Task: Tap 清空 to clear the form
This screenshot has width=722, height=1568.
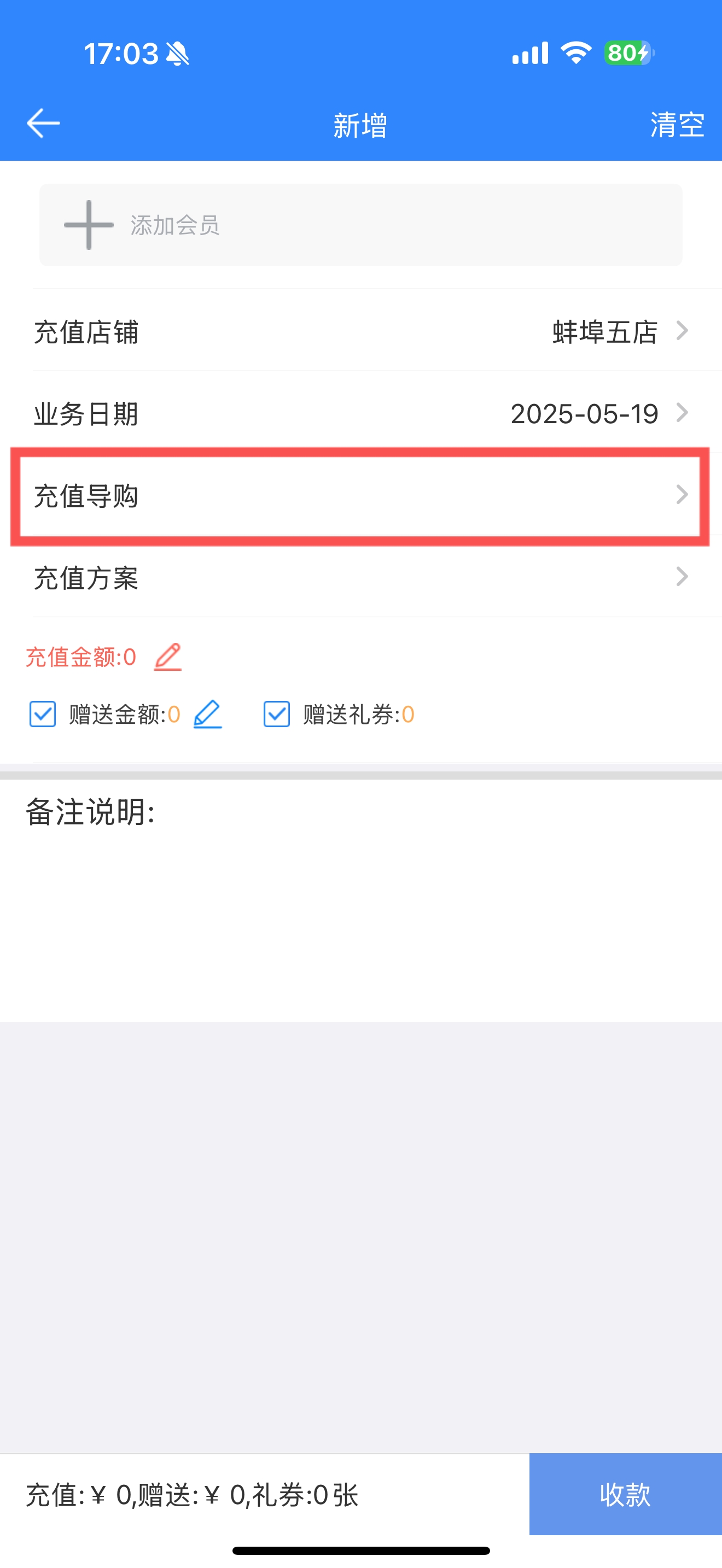Action: (677, 125)
